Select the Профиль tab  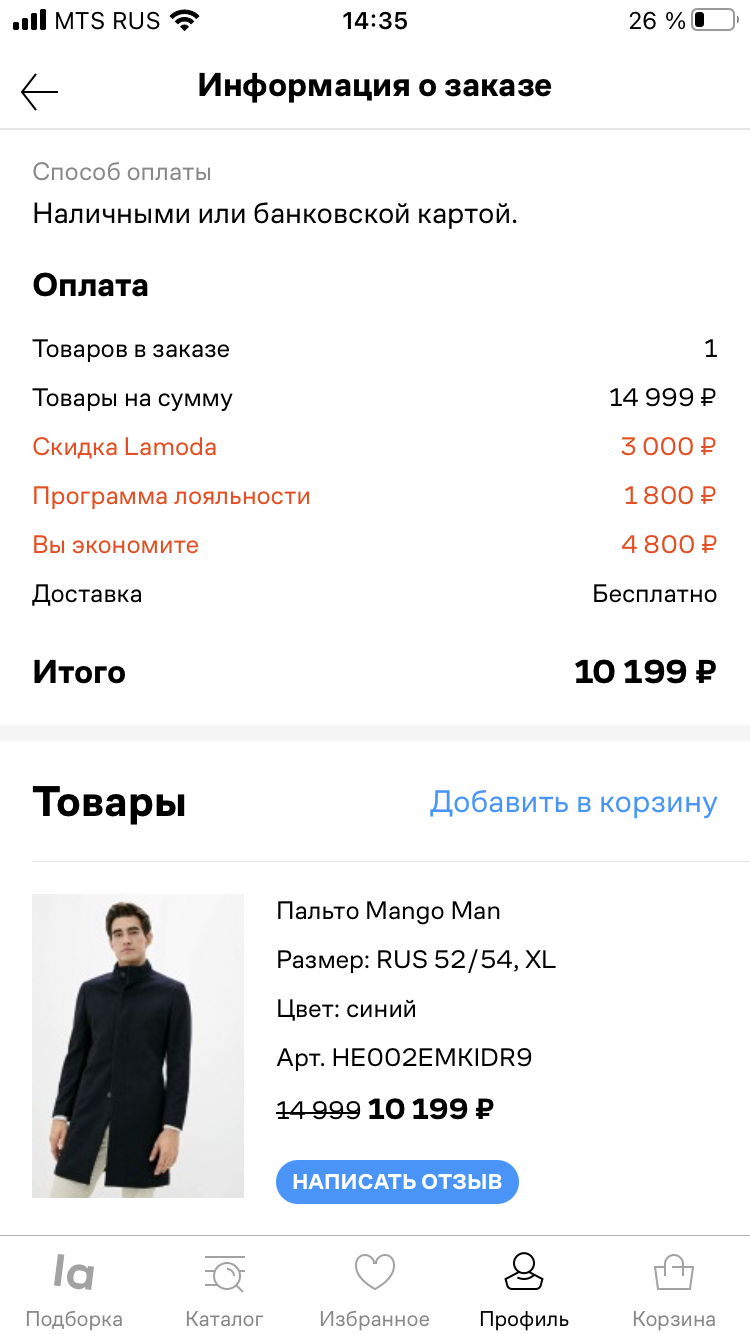tap(524, 1290)
